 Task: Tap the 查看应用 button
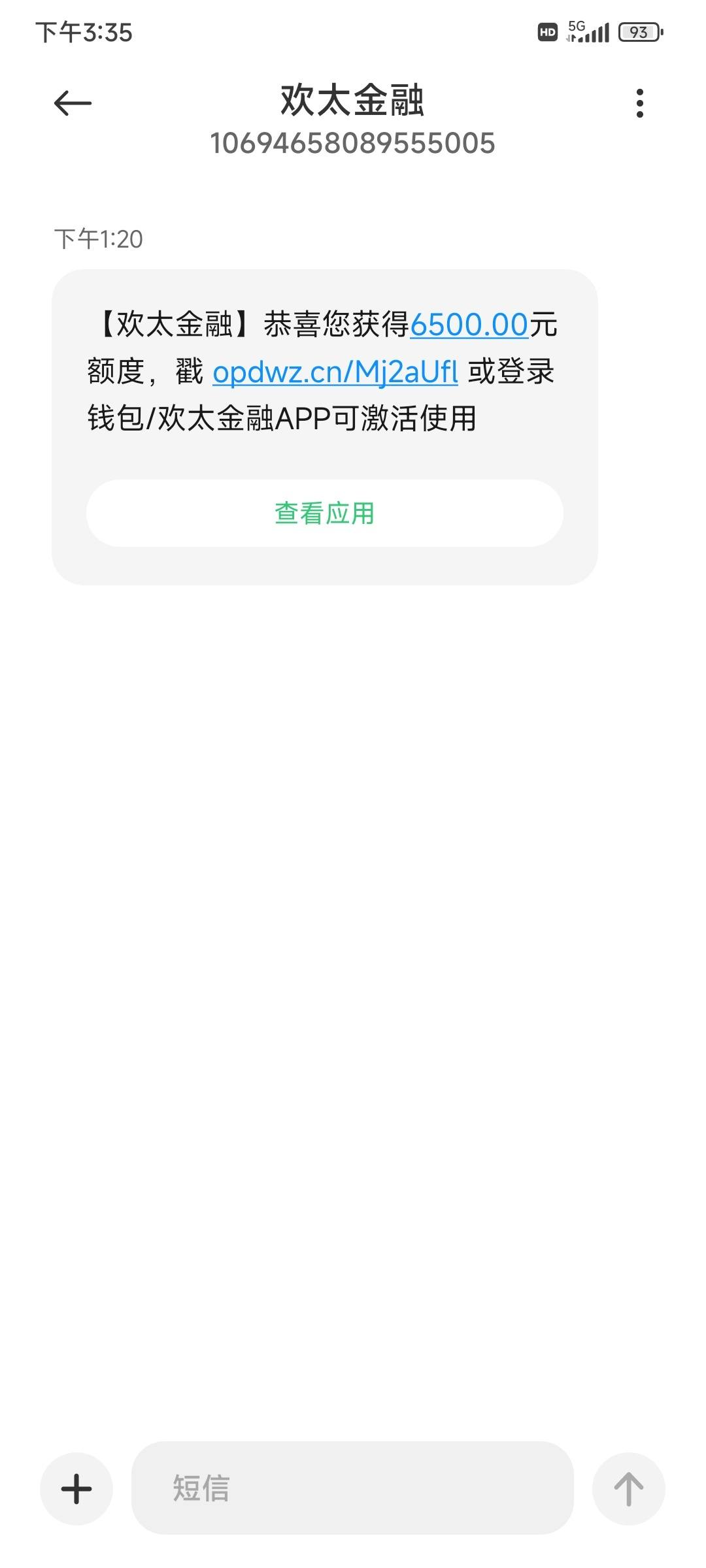tap(325, 514)
